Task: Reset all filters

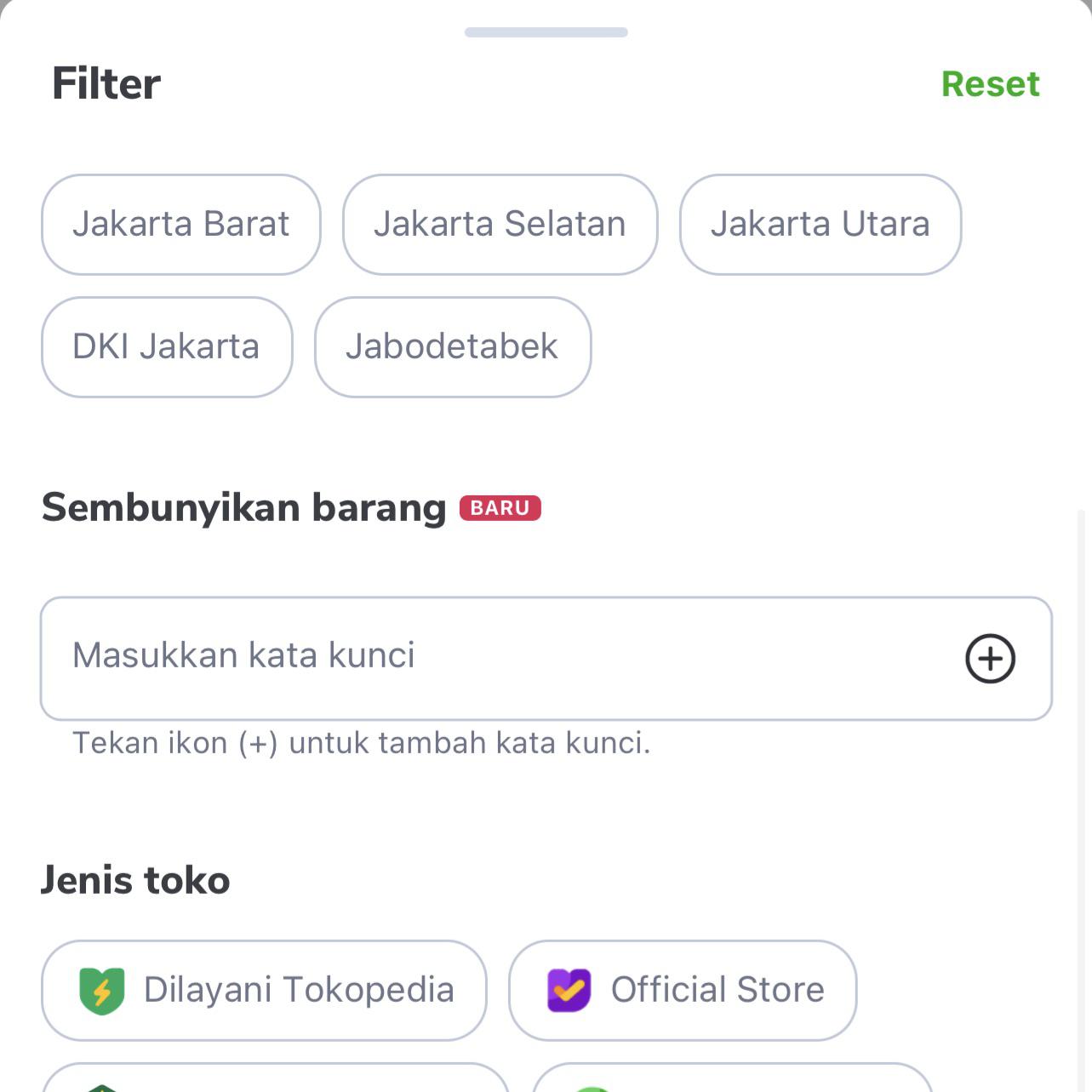Action: coord(990,83)
